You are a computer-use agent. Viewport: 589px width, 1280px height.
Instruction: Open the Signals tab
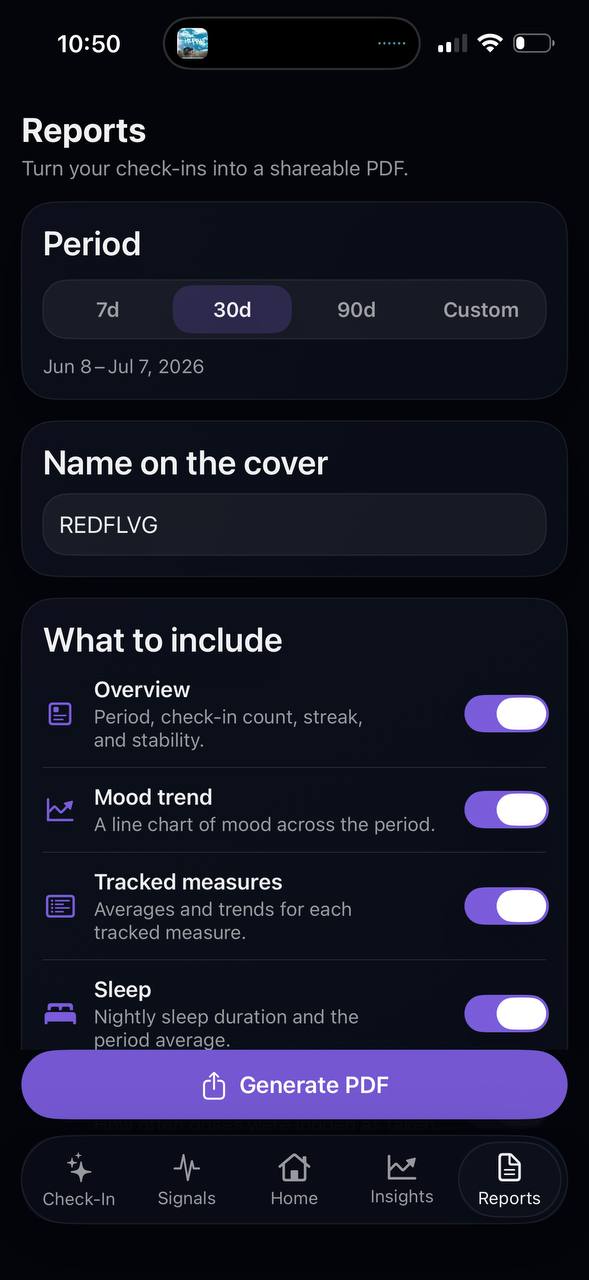[x=187, y=1180]
